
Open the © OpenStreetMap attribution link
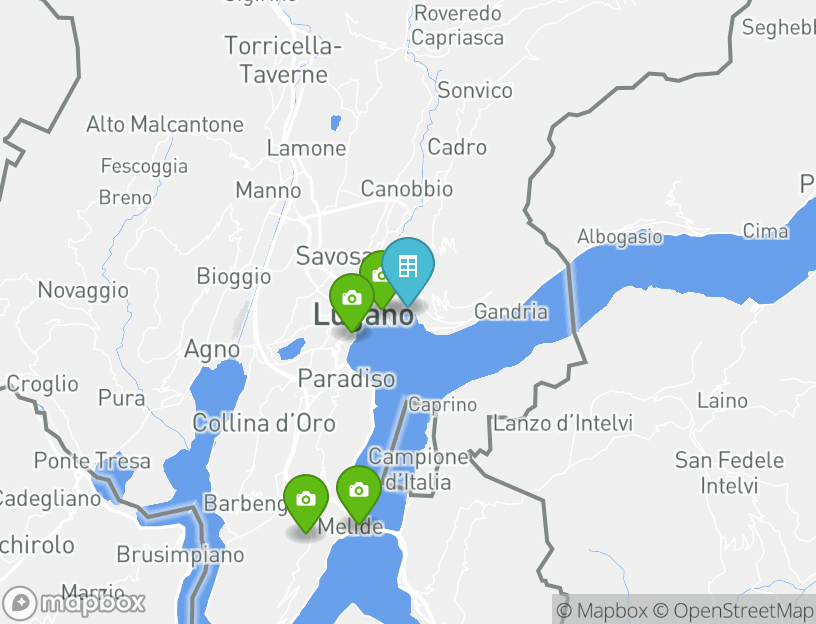click(733, 610)
